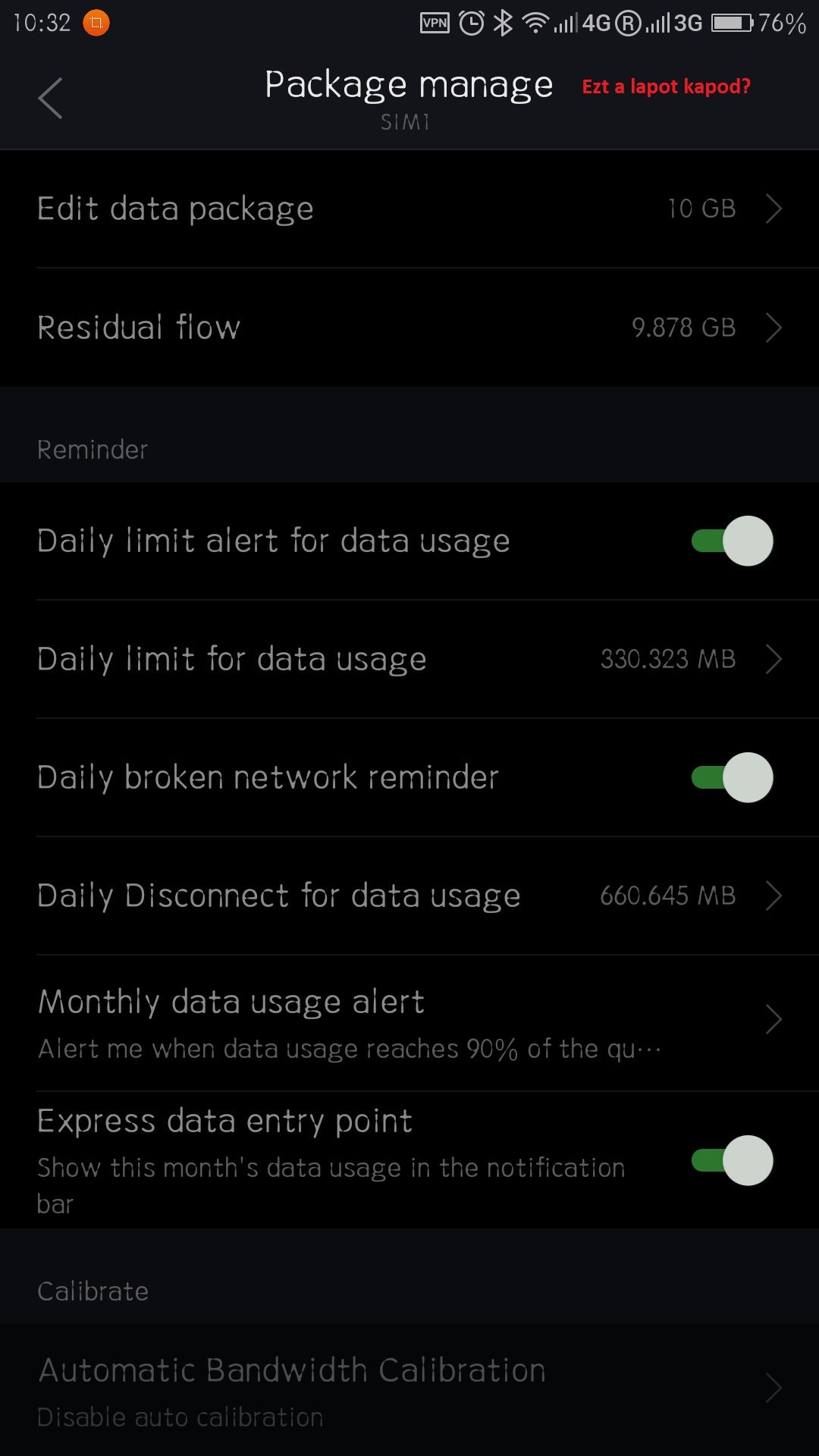
Task: Open Residual flow setting
Action: (x=409, y=328)
